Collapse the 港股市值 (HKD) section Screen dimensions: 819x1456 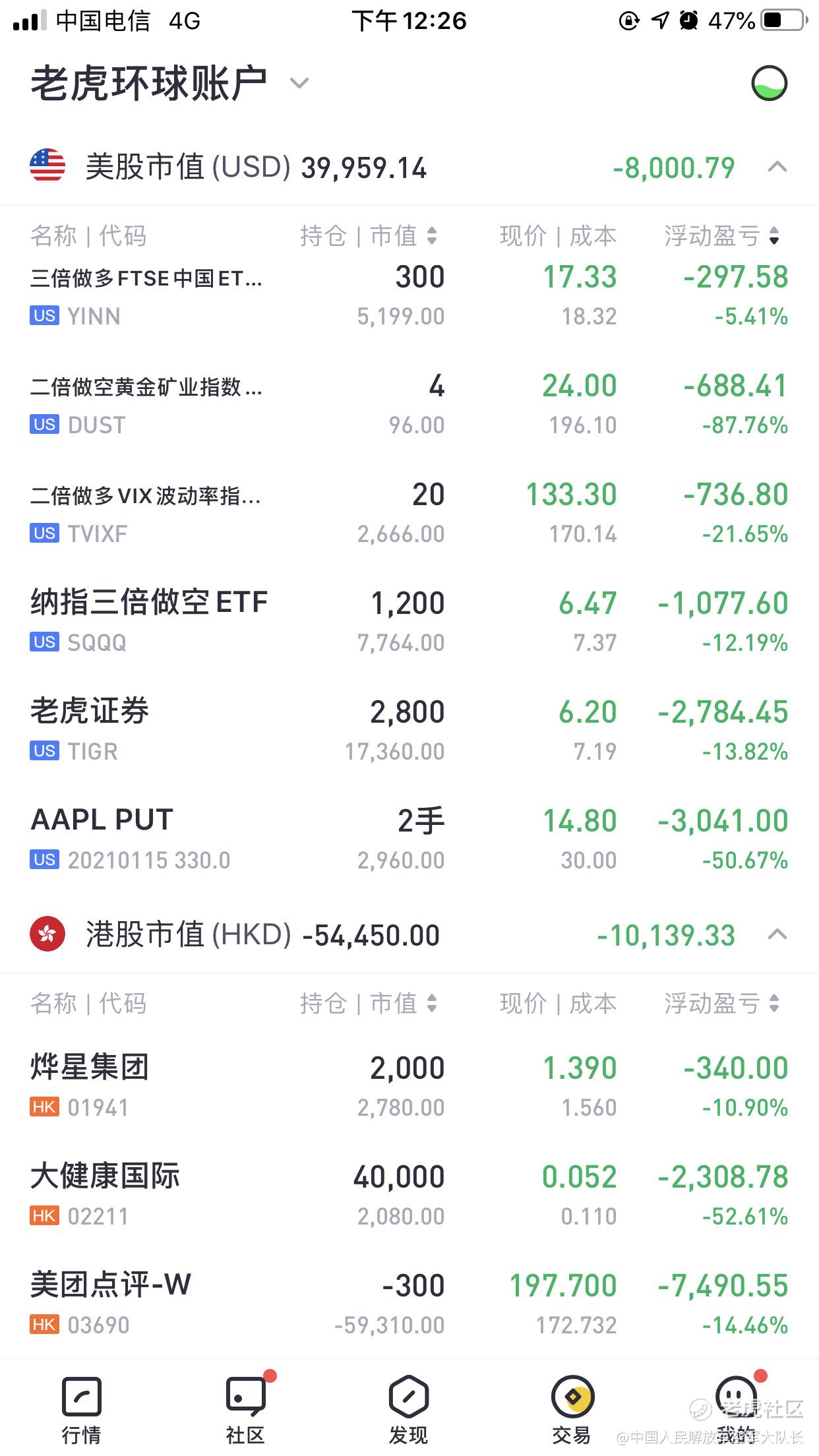pos(777,934)
